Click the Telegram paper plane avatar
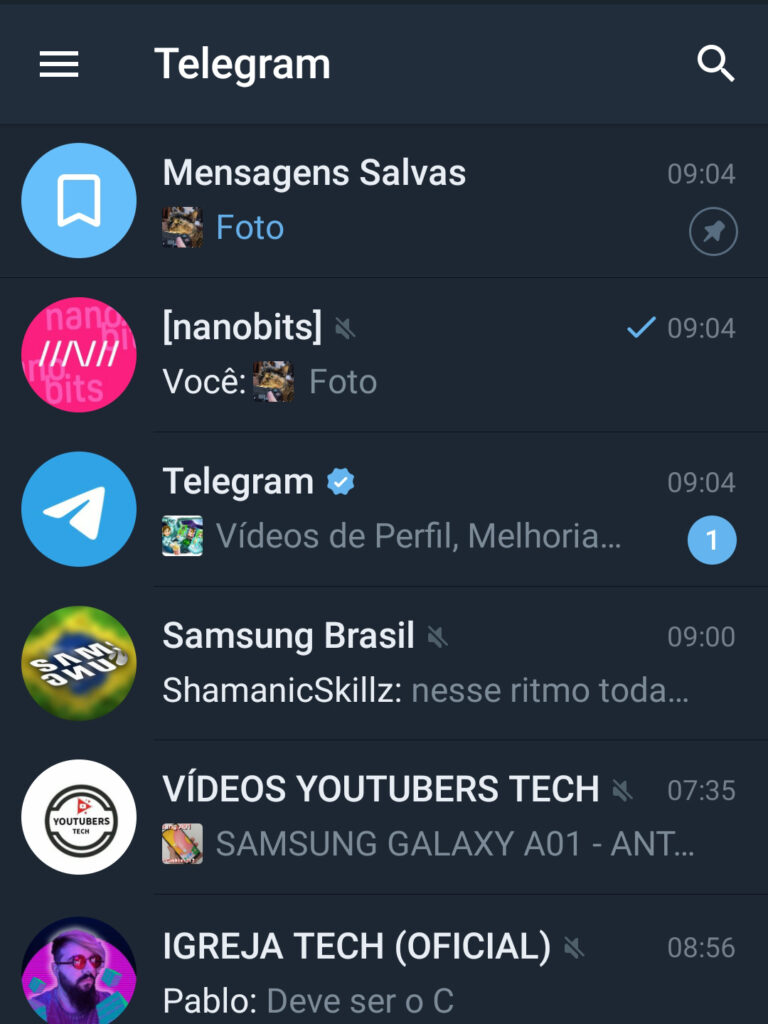Screen dimensions: 768x1024 (x=79, y=508)
